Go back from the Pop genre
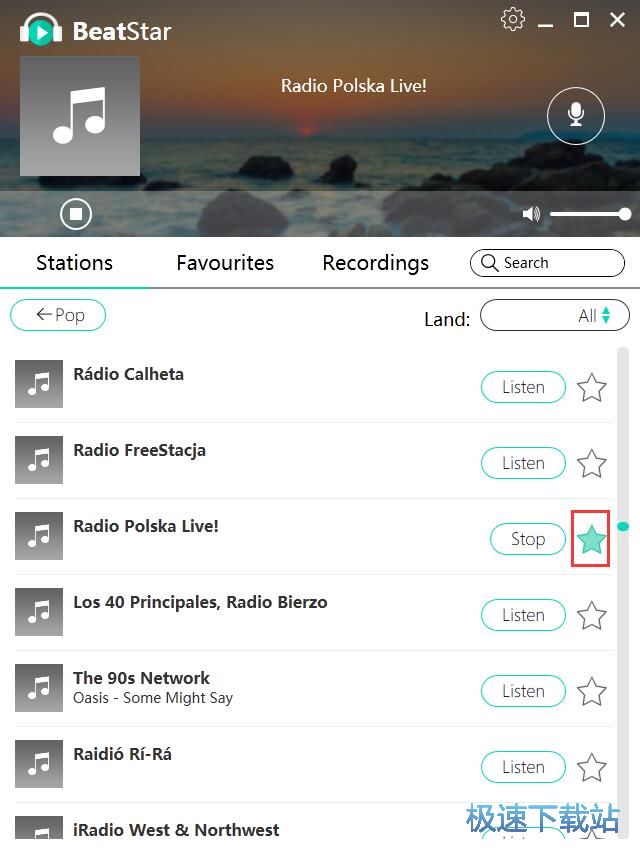Screen dimensions: 640x848 (x=58, y=315)
